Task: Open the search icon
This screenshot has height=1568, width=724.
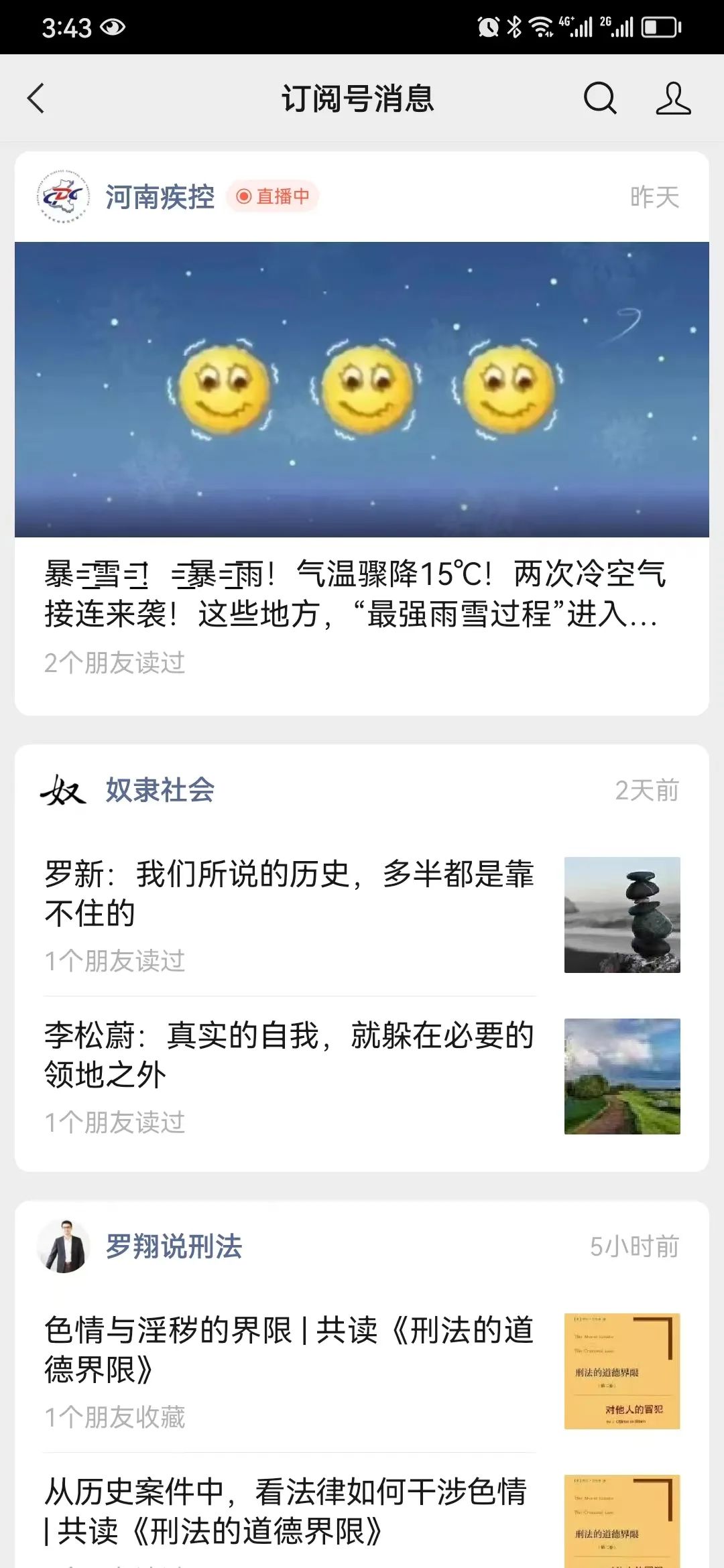Action: [x=599, y=99]
